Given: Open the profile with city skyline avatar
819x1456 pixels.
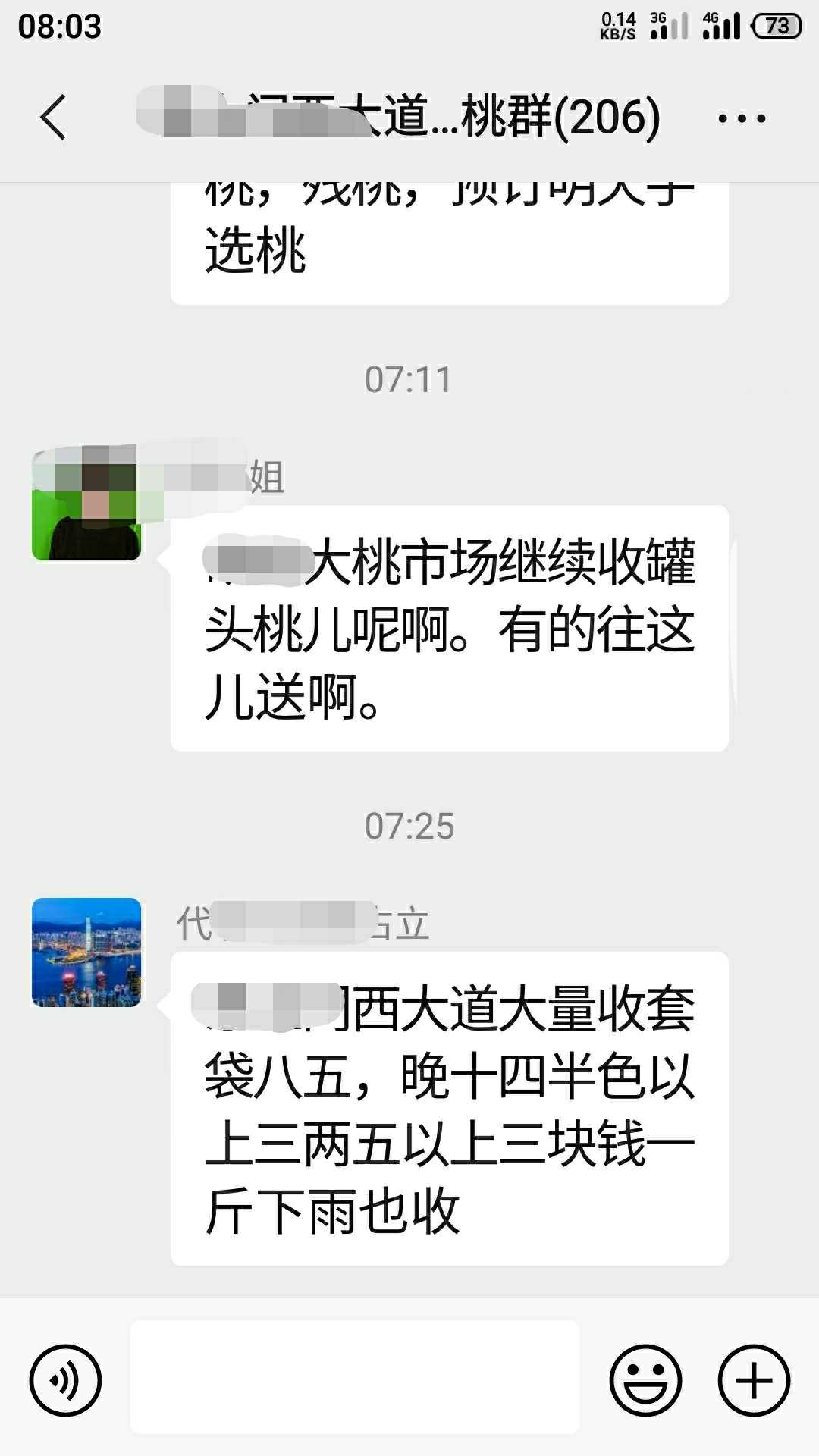Looking at the screenshot, I should pyautogui.click(x=86, y=952).
